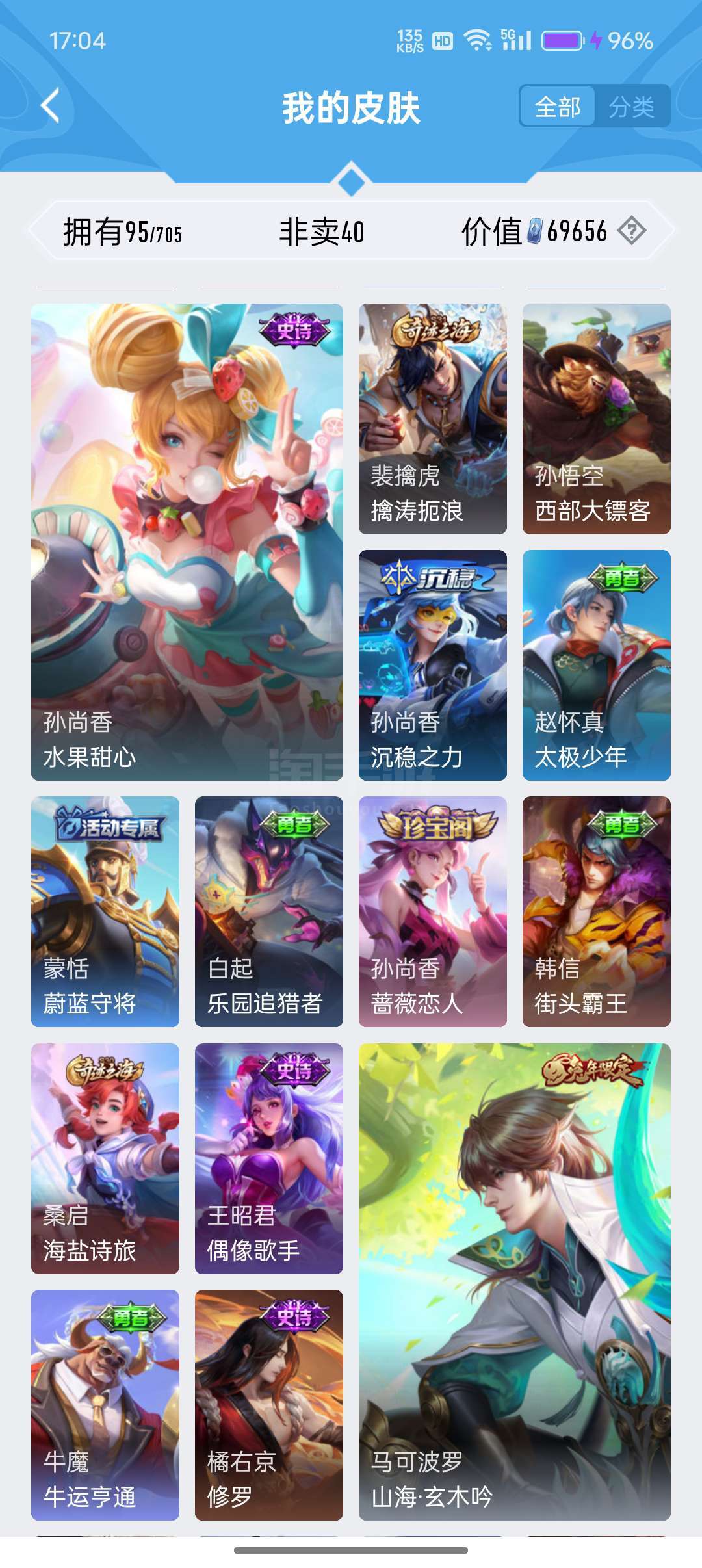Open 蒙恬 蔚蓝守将 skin card

tap(105, 911)
